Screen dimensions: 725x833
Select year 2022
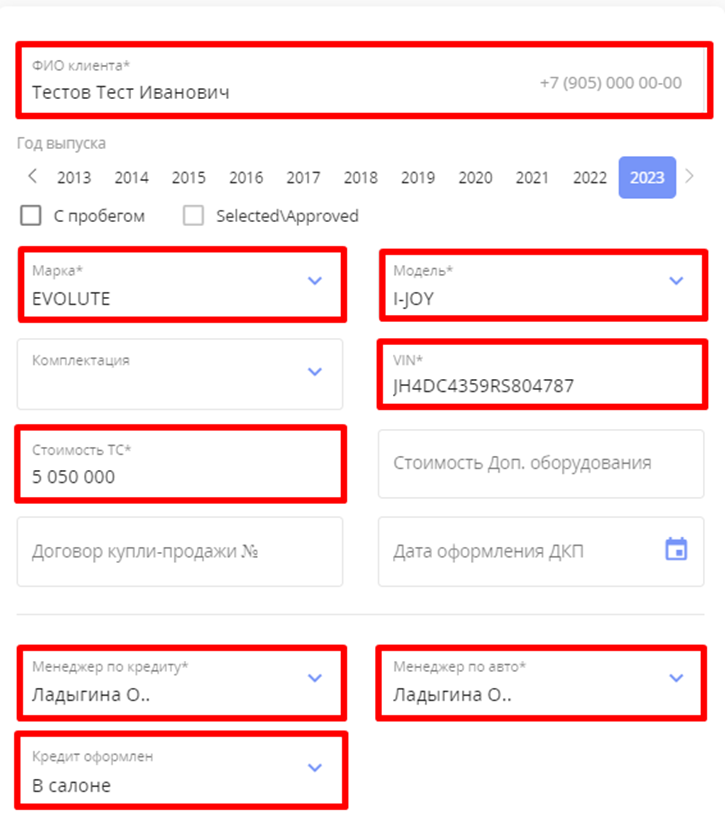pyautogui.click(x=590, y=178)
